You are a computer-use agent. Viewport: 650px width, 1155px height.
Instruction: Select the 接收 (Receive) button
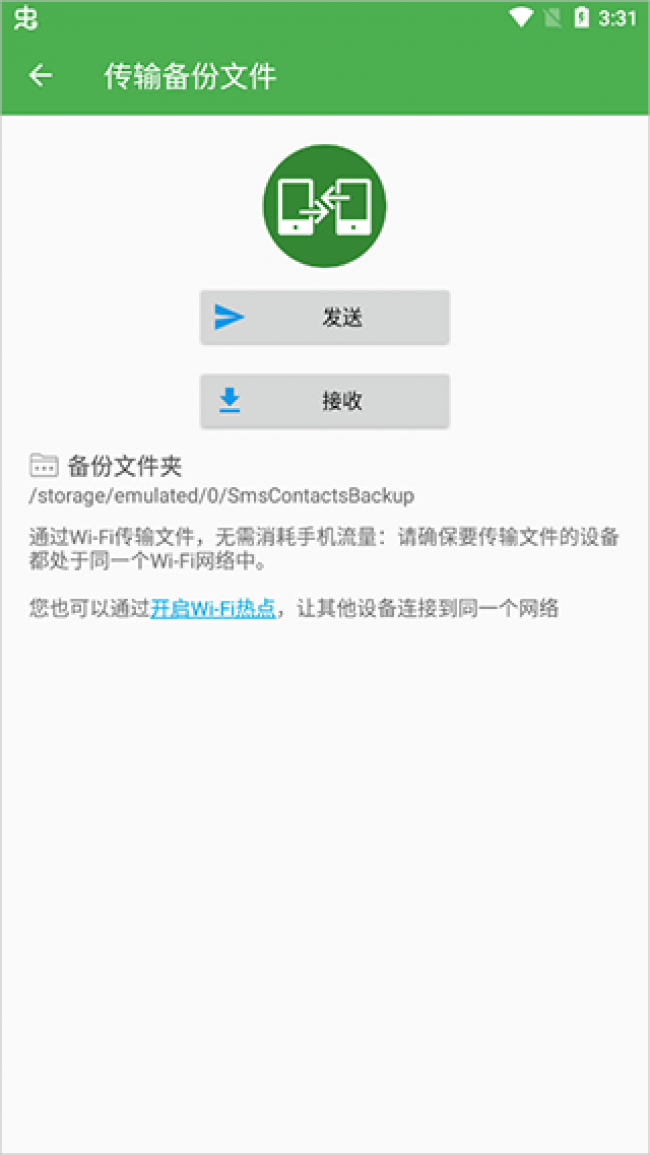coord(325,401)
